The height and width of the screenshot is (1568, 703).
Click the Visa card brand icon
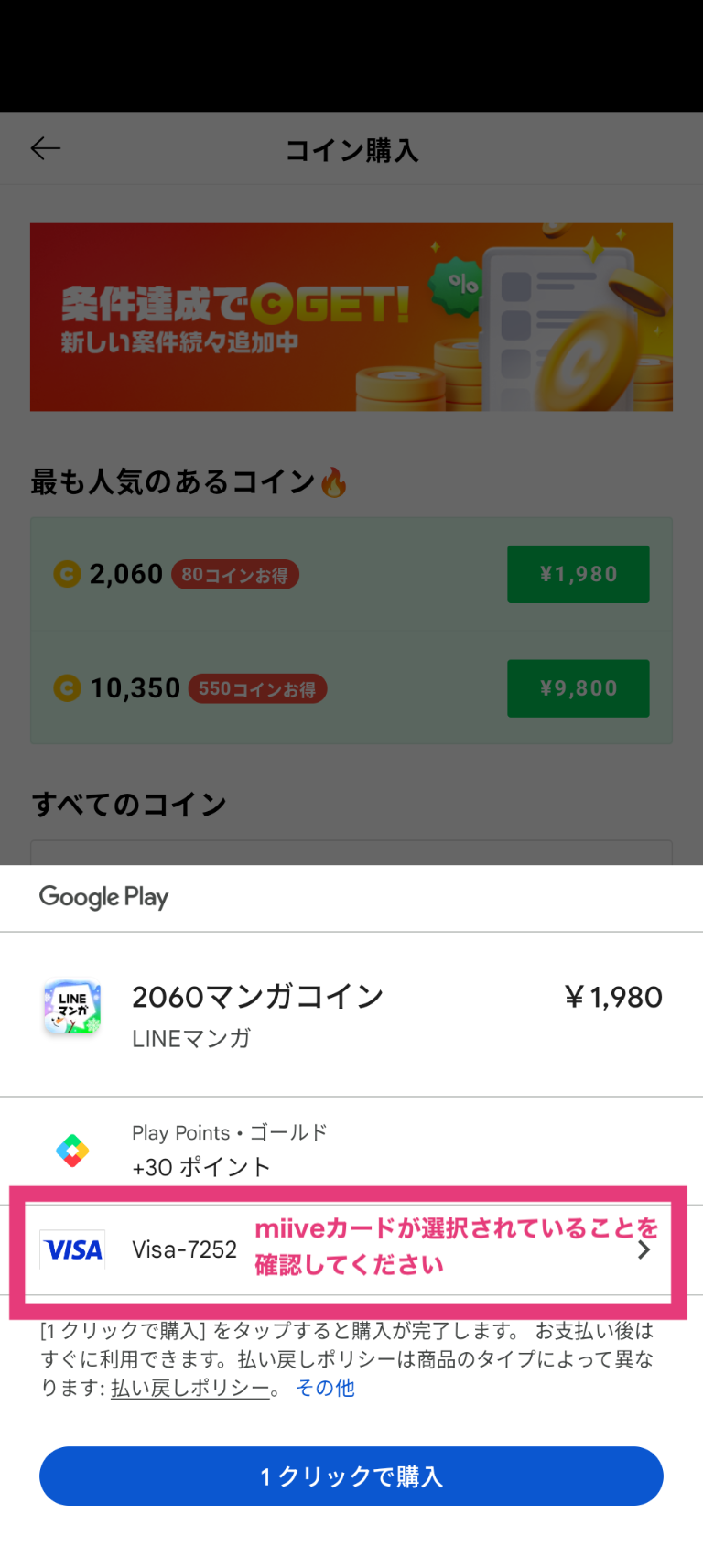[72, 1249]
